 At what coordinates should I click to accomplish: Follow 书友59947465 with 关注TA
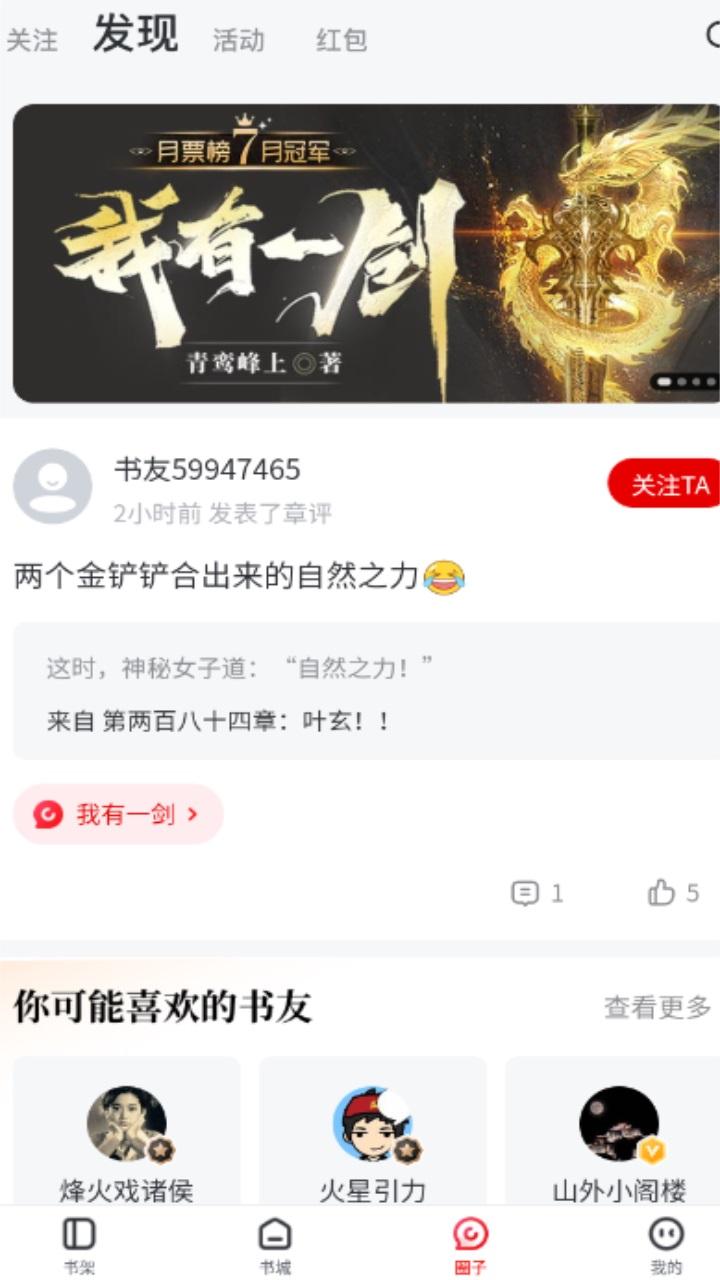666,485
